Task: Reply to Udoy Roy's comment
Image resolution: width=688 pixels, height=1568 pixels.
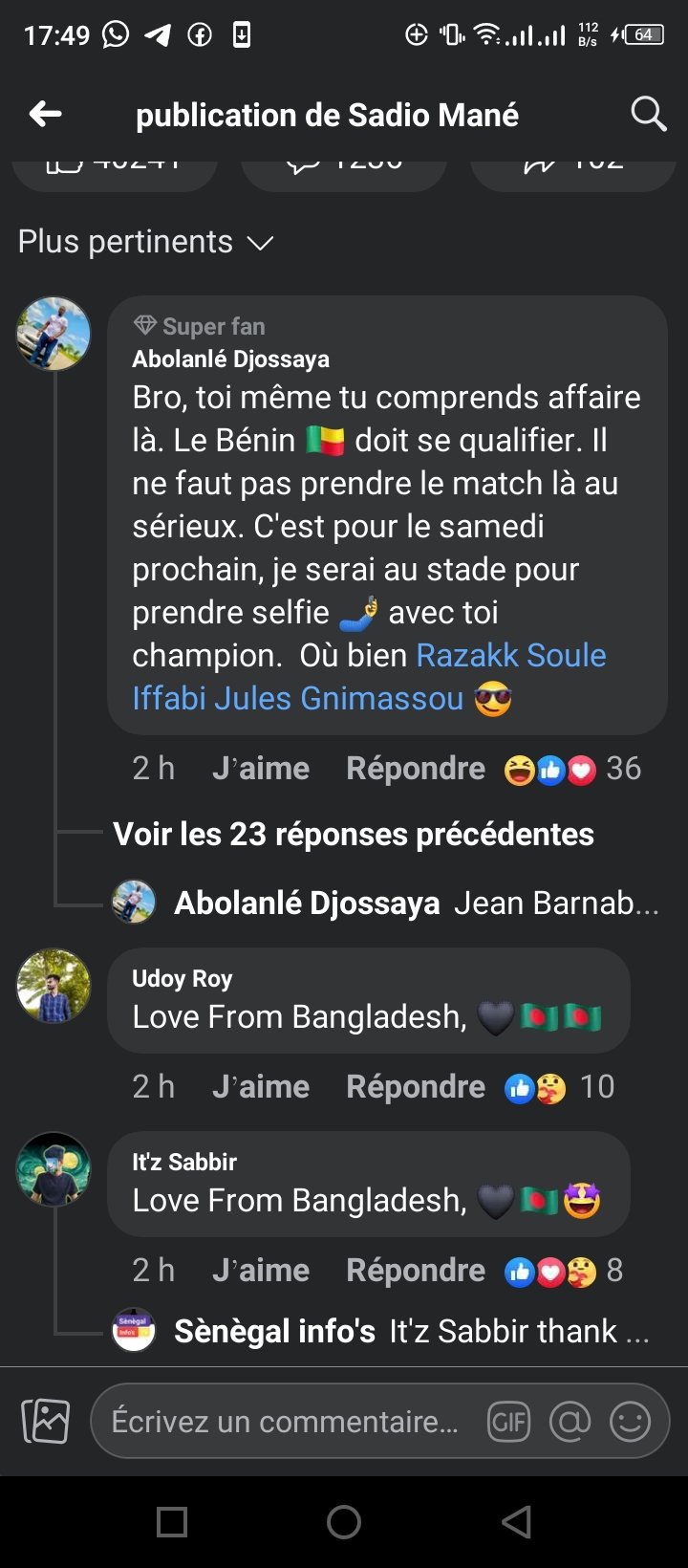Action: point(415,1087)
